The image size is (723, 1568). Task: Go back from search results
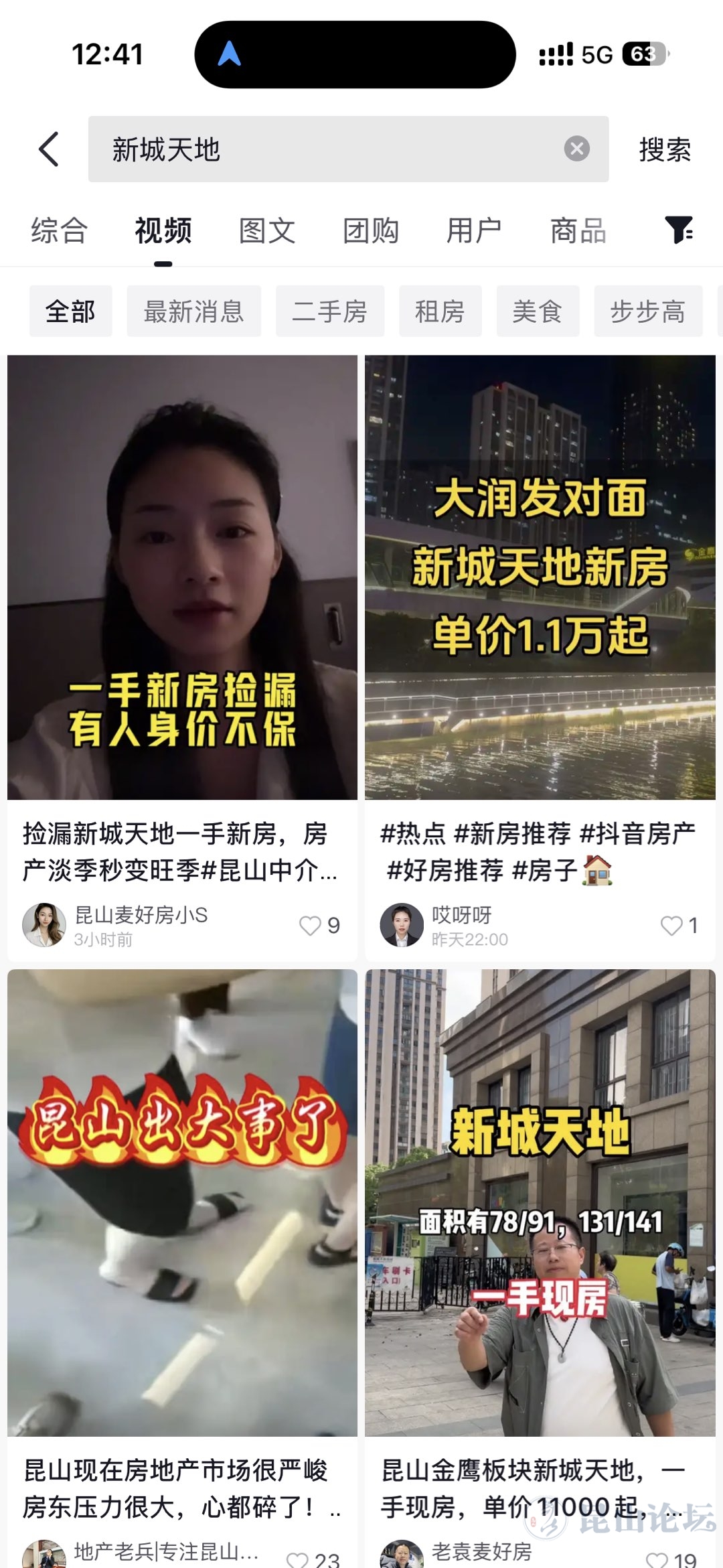click(x=49, y=149)
